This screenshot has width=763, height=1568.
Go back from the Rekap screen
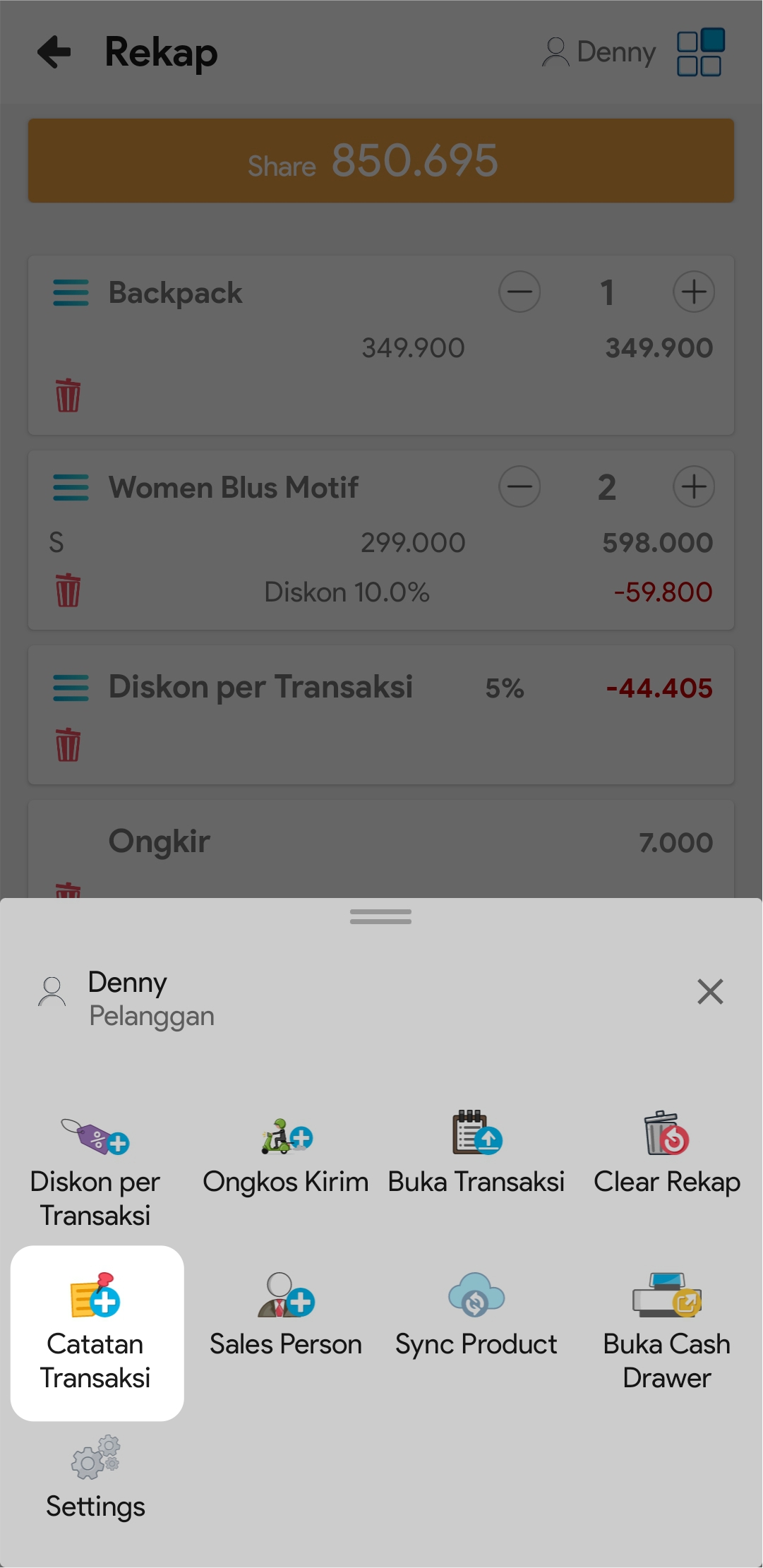tap(54, 52)
